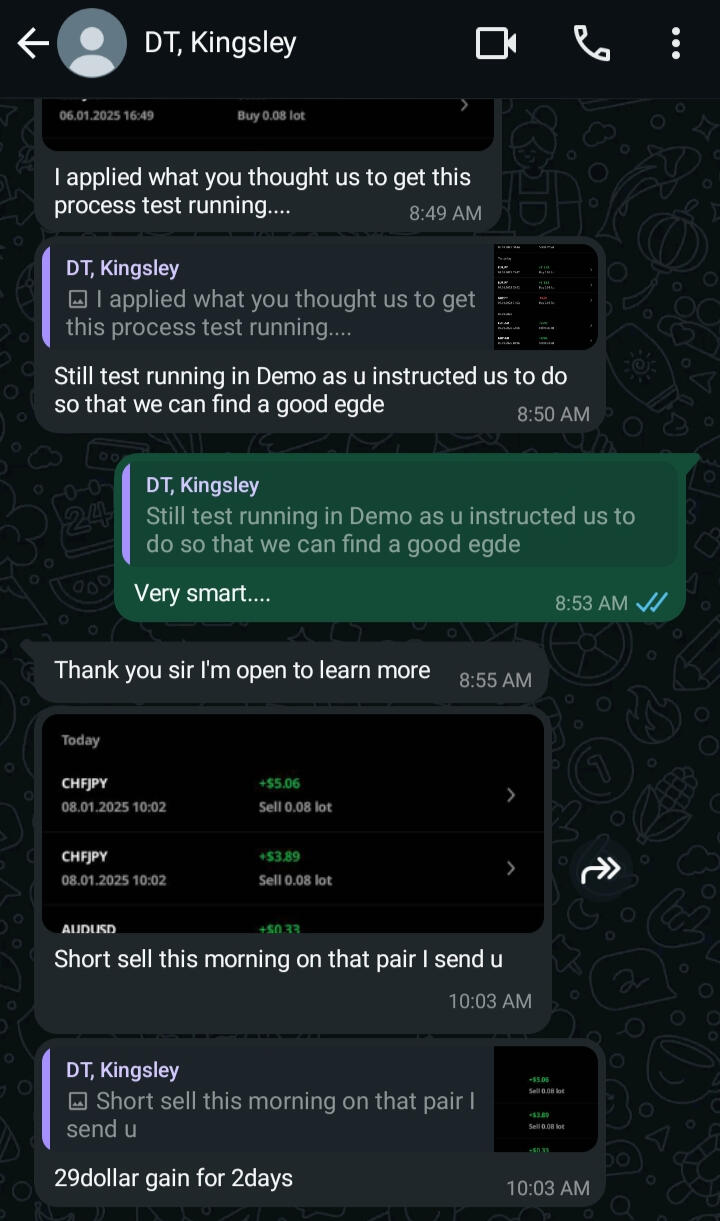The image size is (720, 1221).
Task: Jump to quoted 'I applied what you thought' message
Action: 320,298
